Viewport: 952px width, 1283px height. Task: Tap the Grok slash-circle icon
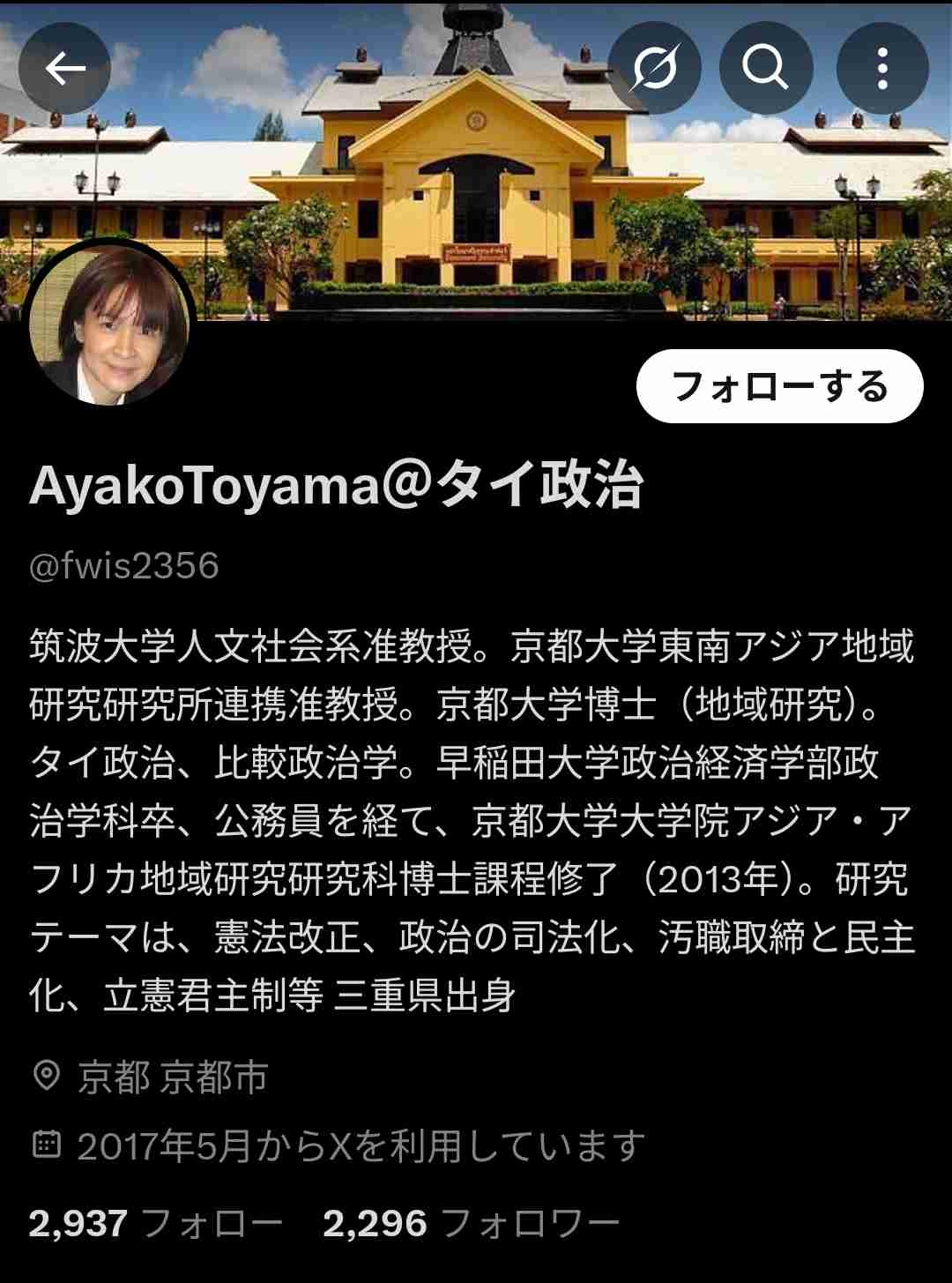pyautogui.click(x=654, y=68)
